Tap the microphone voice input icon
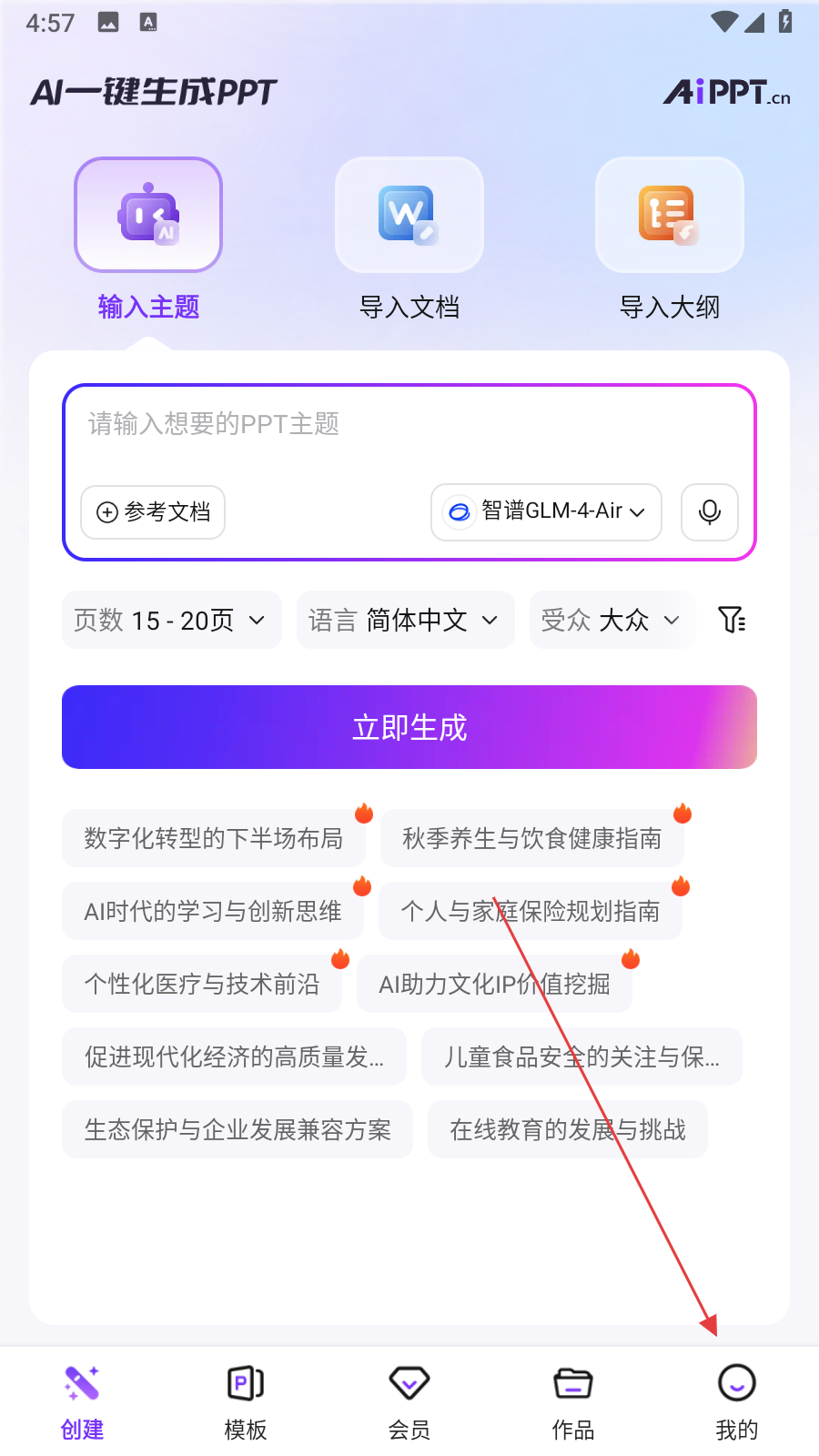 pyautogui.click(x=710, y=512)
